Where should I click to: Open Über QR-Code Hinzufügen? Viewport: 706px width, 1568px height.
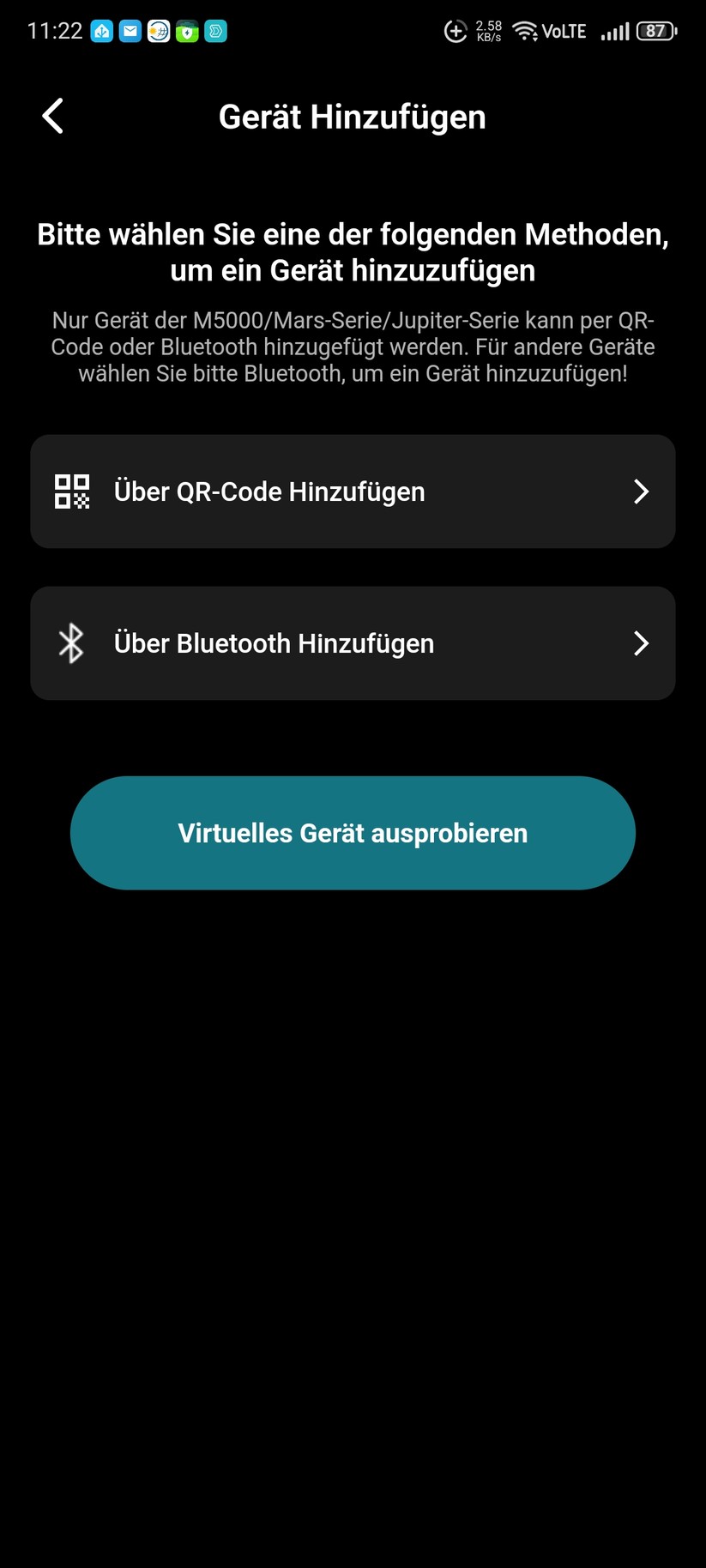[x=353, y=492]
